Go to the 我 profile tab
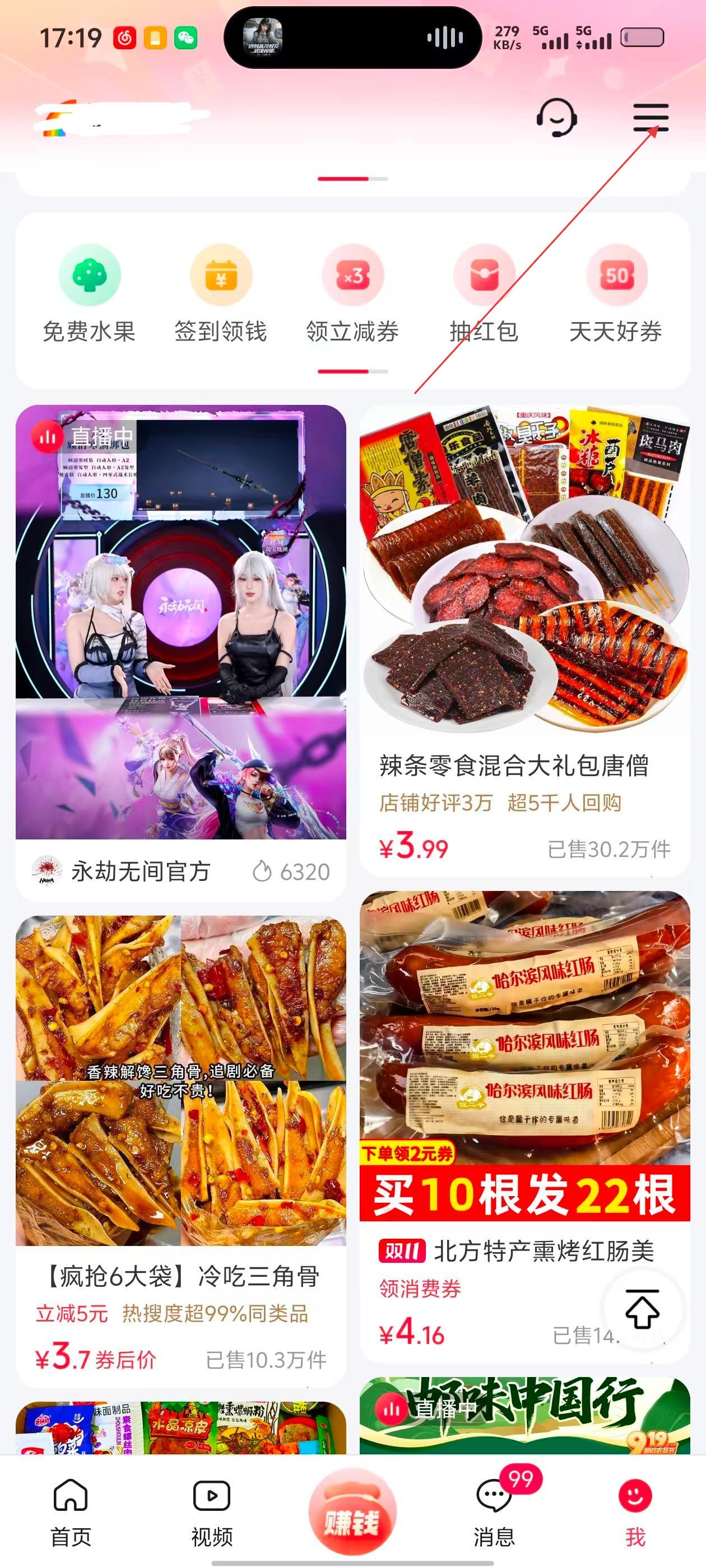This screenshot has width=706, height=1568. (x=635, y=1511)
